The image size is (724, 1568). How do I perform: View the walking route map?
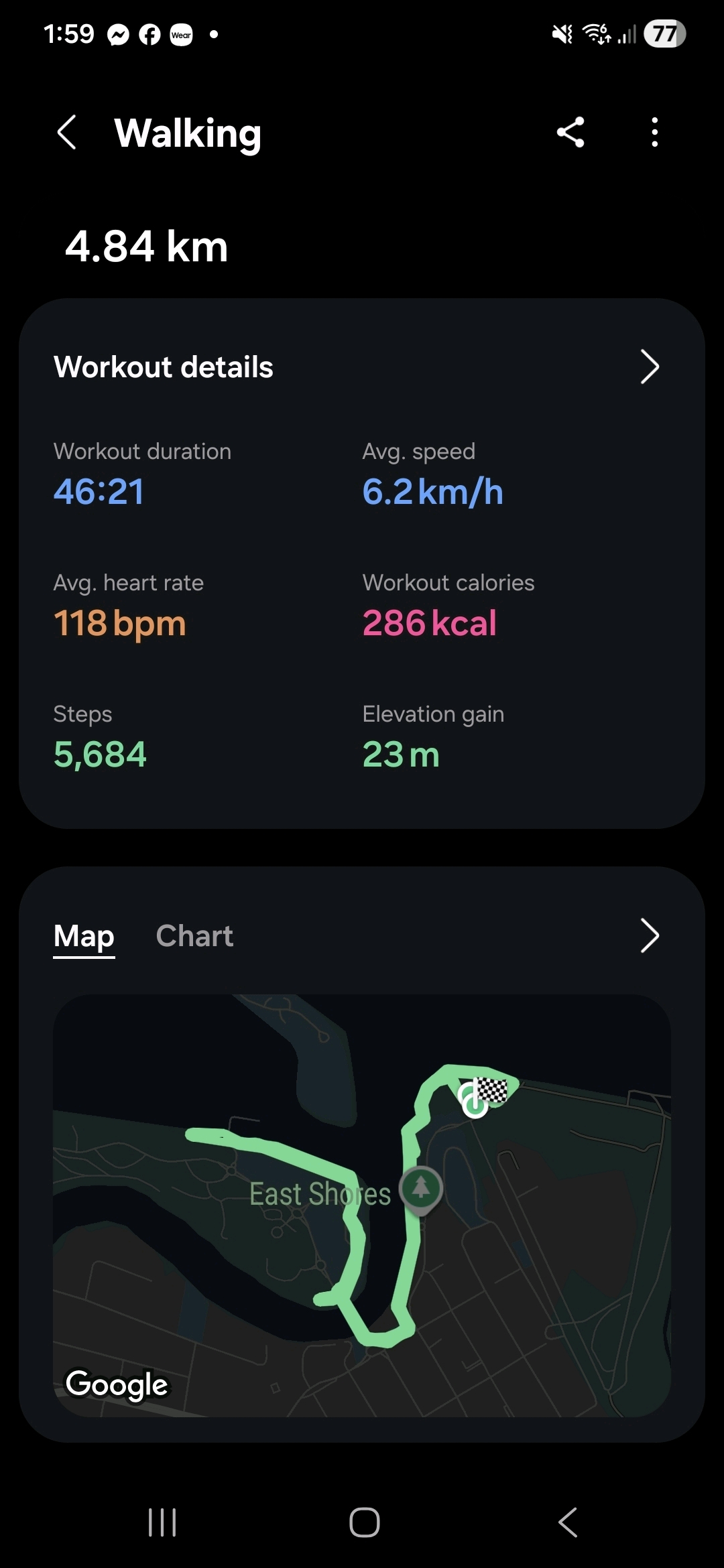pos(362,1206)
